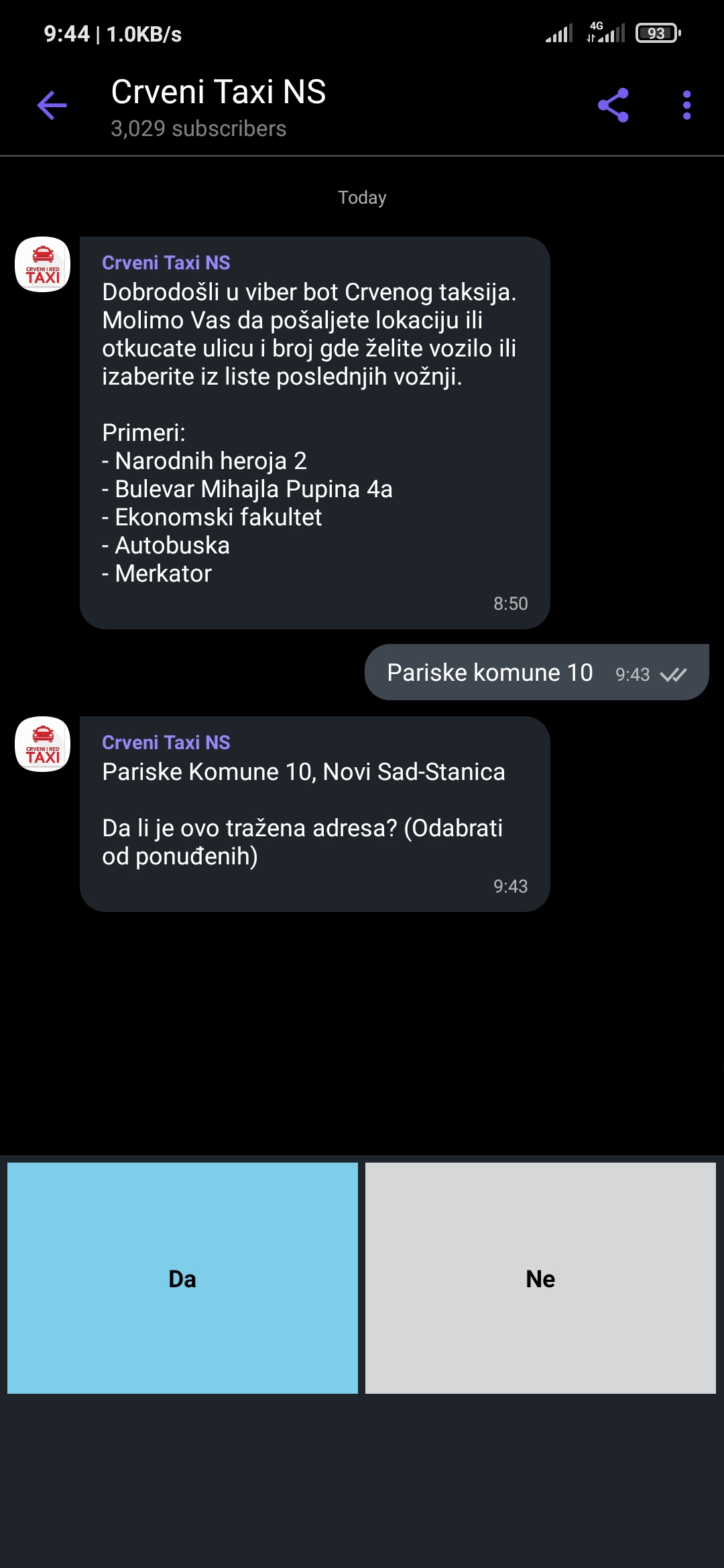The width and height of the screenshot is (724, 1568).
Task: Tap the Crveni Taxi avatar by the welcome message
Action: tap(43, 265)
